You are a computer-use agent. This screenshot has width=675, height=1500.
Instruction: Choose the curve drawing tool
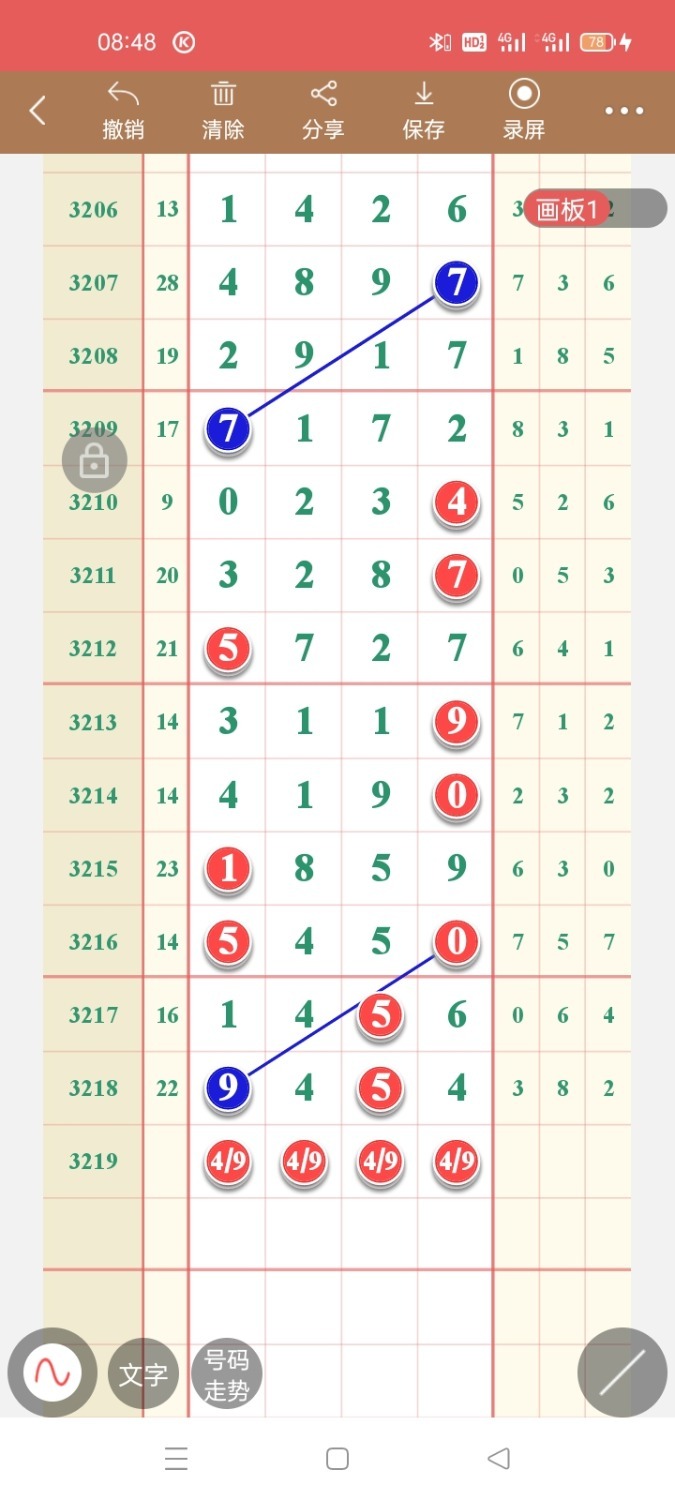[x=52, y=1372]
